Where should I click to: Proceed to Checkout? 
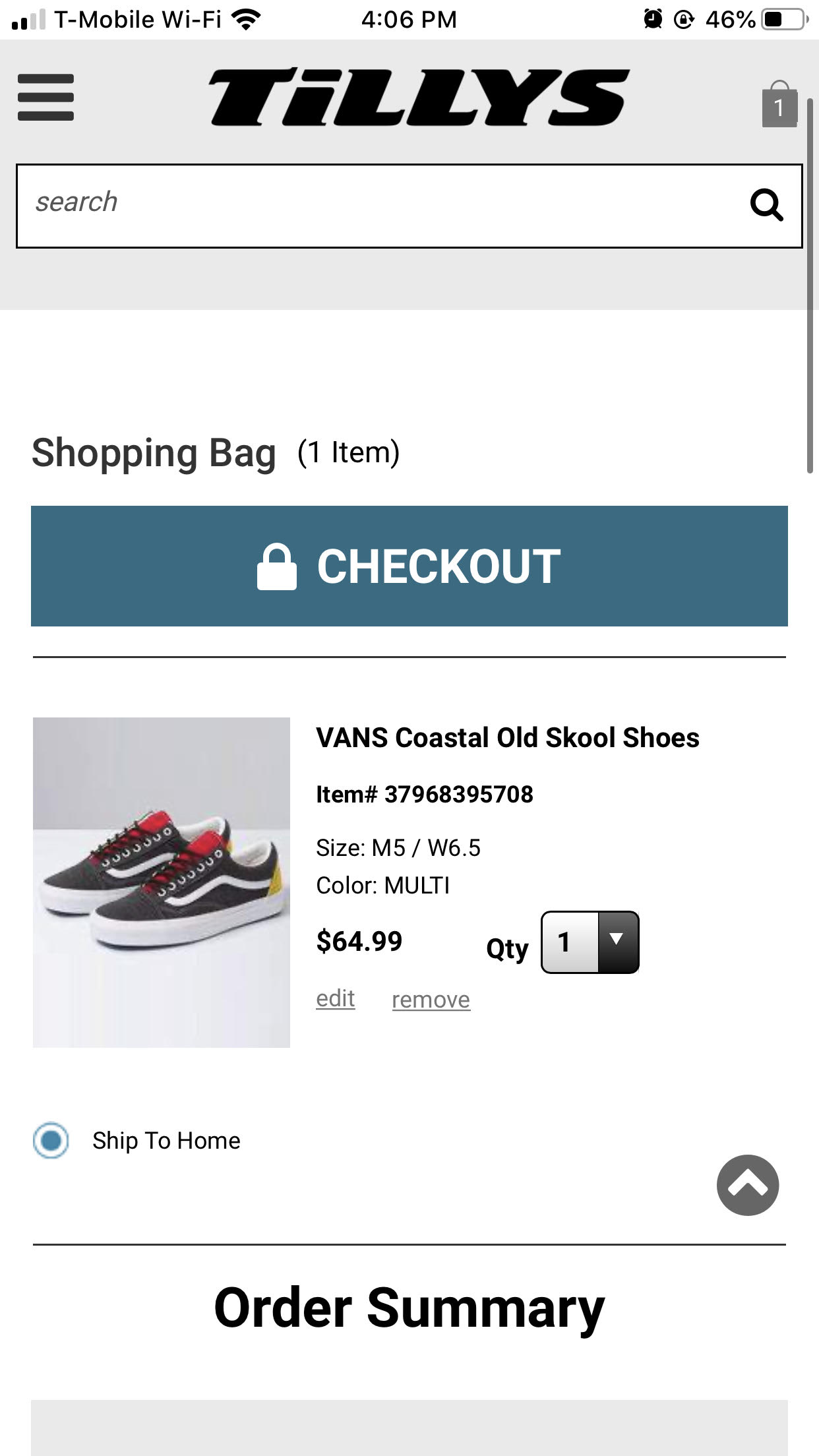pos(409,566)
